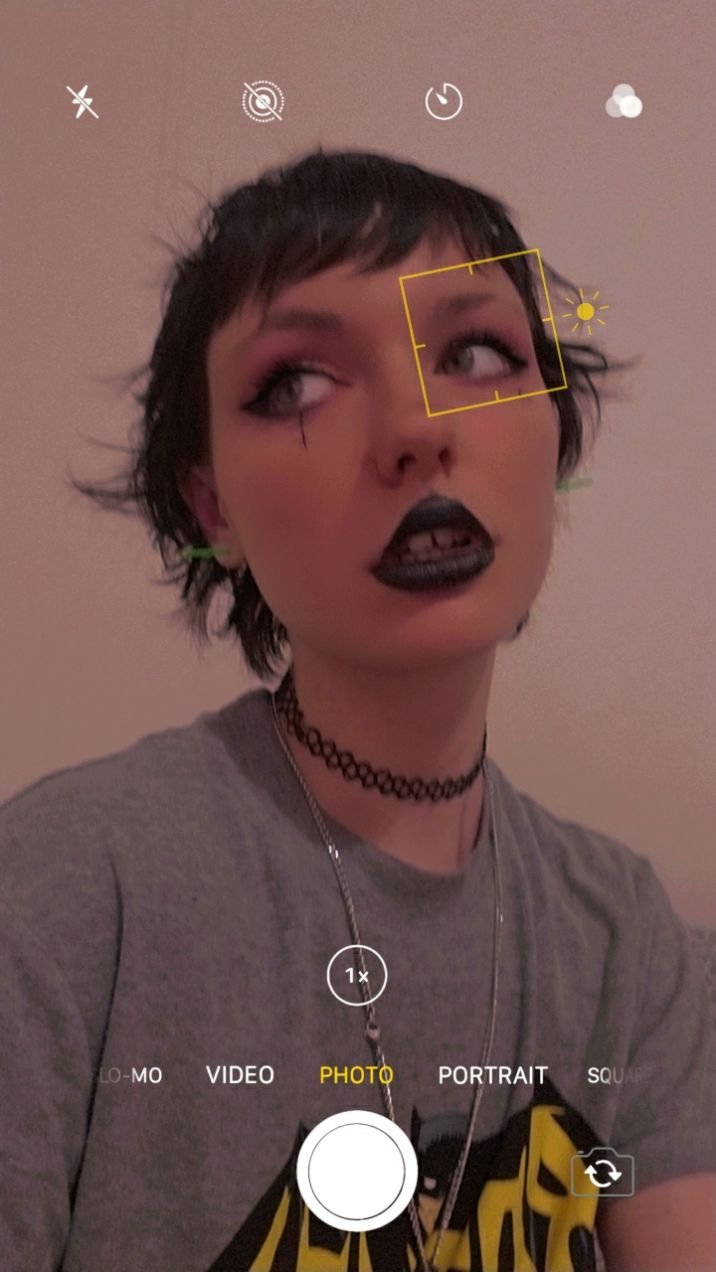
Task: Select SQUARE camera mode
Action: coord(618,1075)
